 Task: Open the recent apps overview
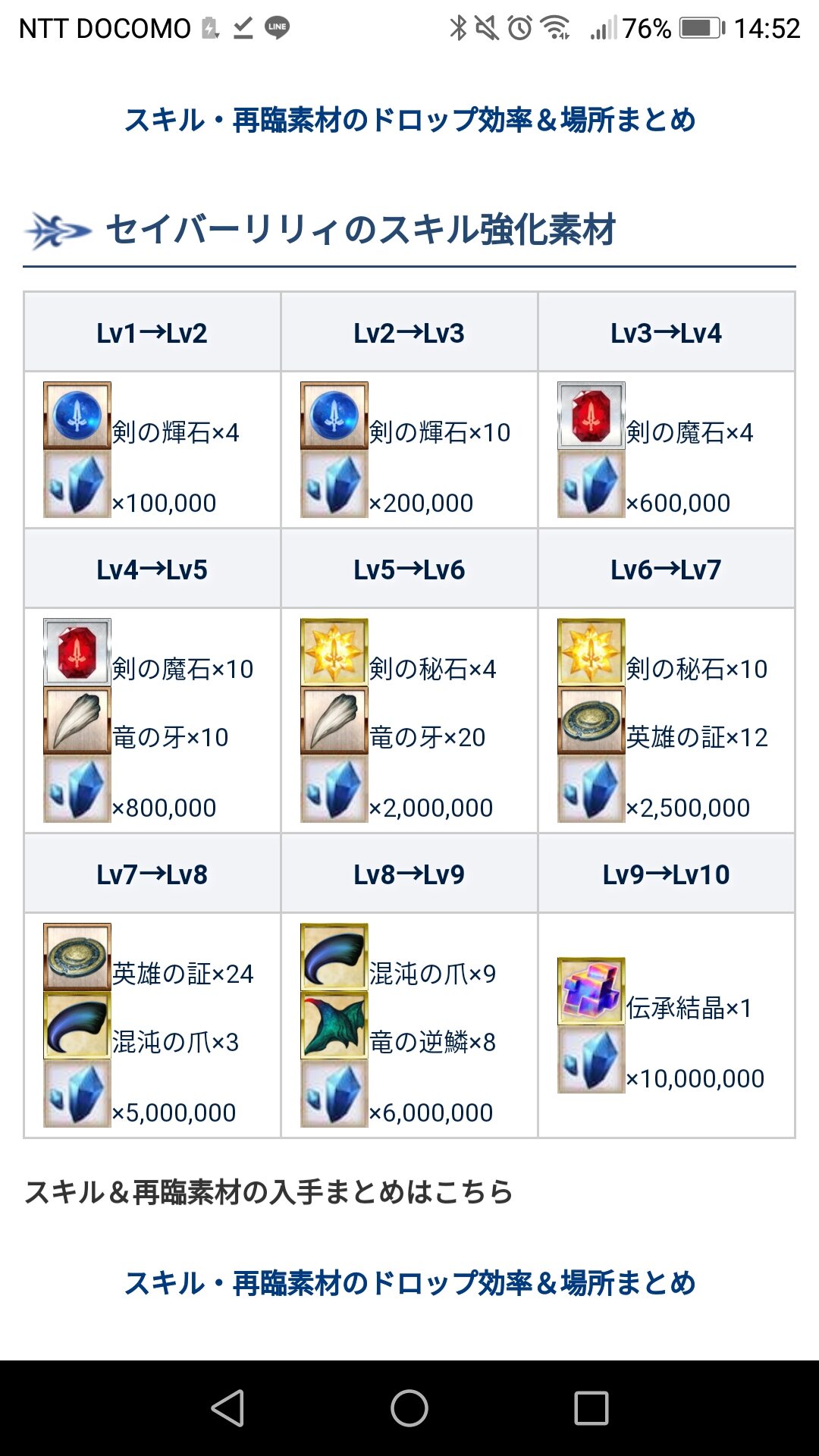(x=591, y=1408)
